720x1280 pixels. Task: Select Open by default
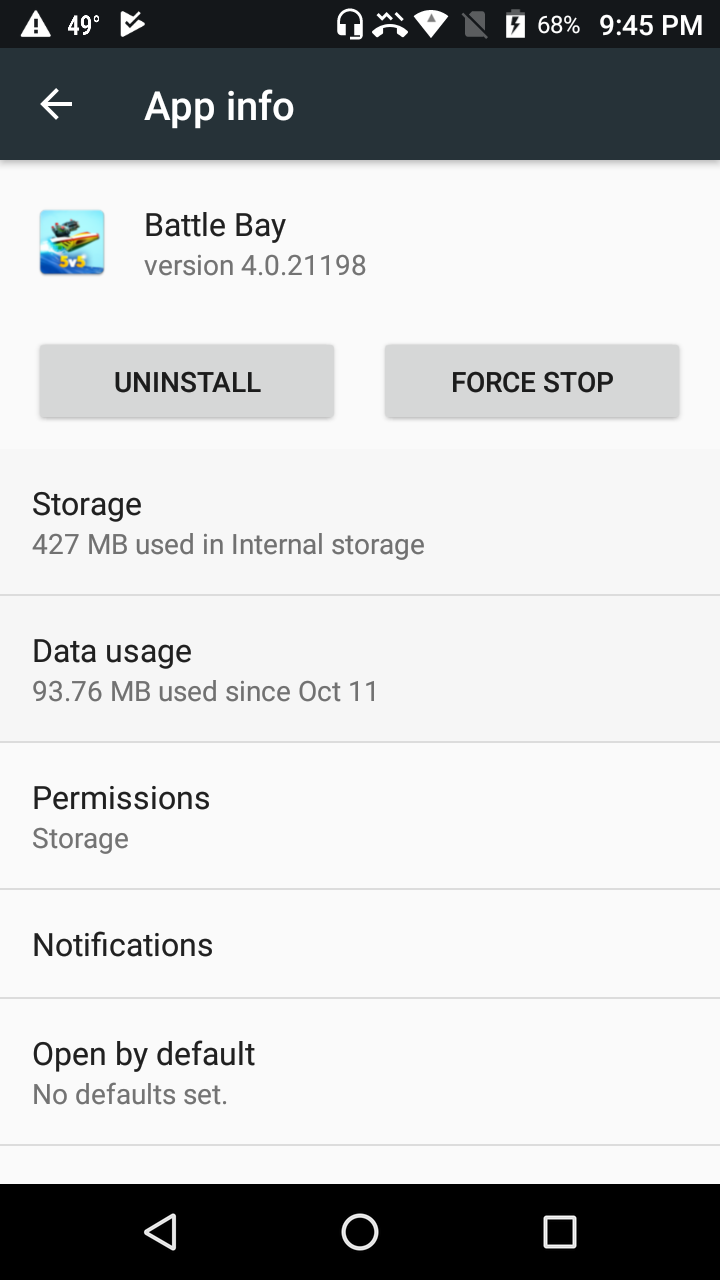[360, 1072]
